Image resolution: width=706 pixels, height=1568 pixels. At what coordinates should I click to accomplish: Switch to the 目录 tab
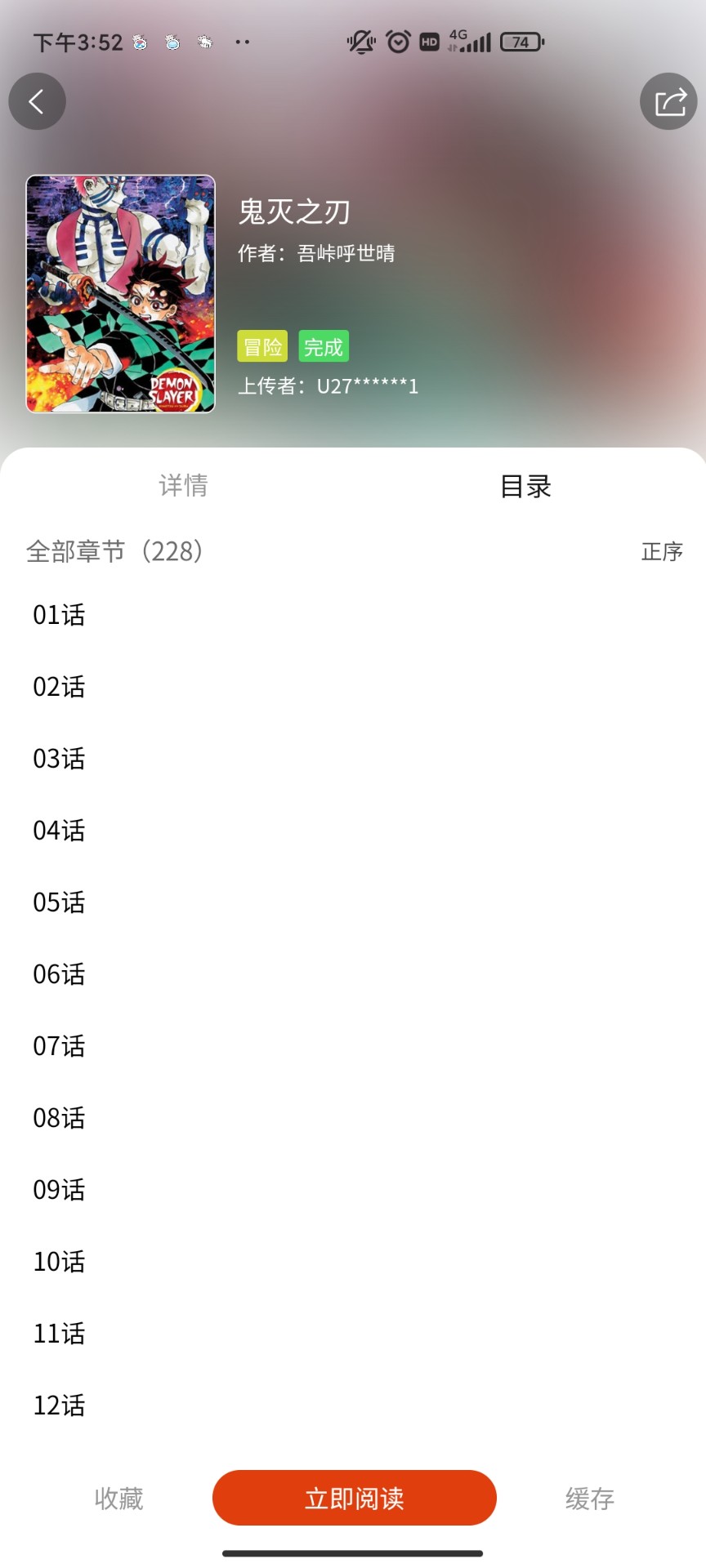(x=528, y=486)
